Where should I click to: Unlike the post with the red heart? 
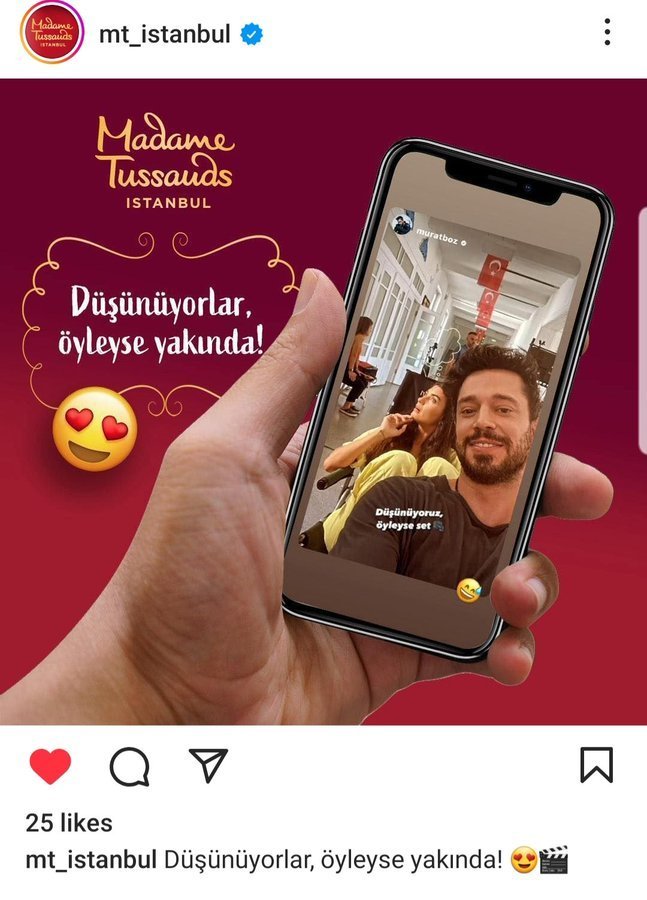point(49,766)
